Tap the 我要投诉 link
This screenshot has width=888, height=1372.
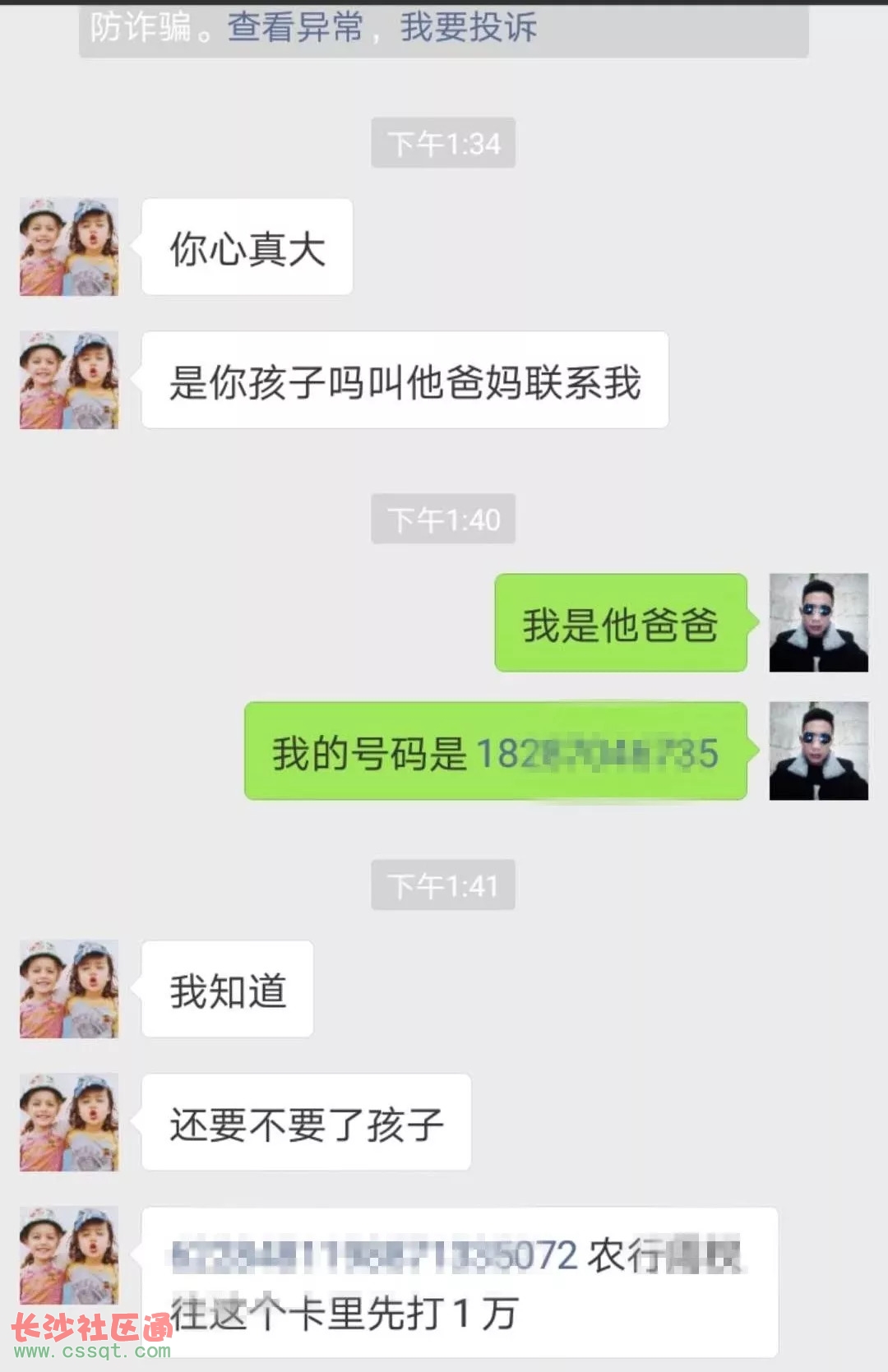coord(469,28)
